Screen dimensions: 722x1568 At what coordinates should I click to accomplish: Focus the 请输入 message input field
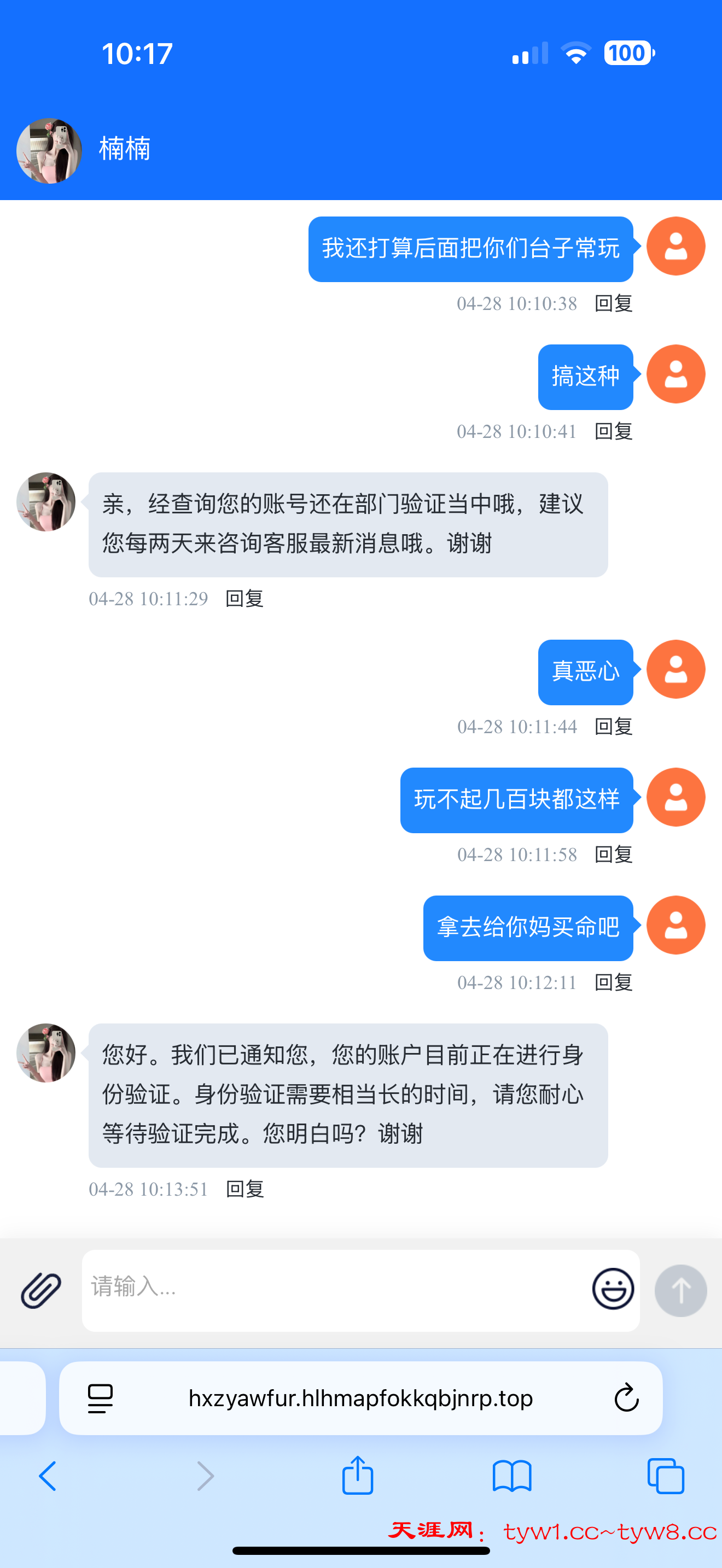335,1289
